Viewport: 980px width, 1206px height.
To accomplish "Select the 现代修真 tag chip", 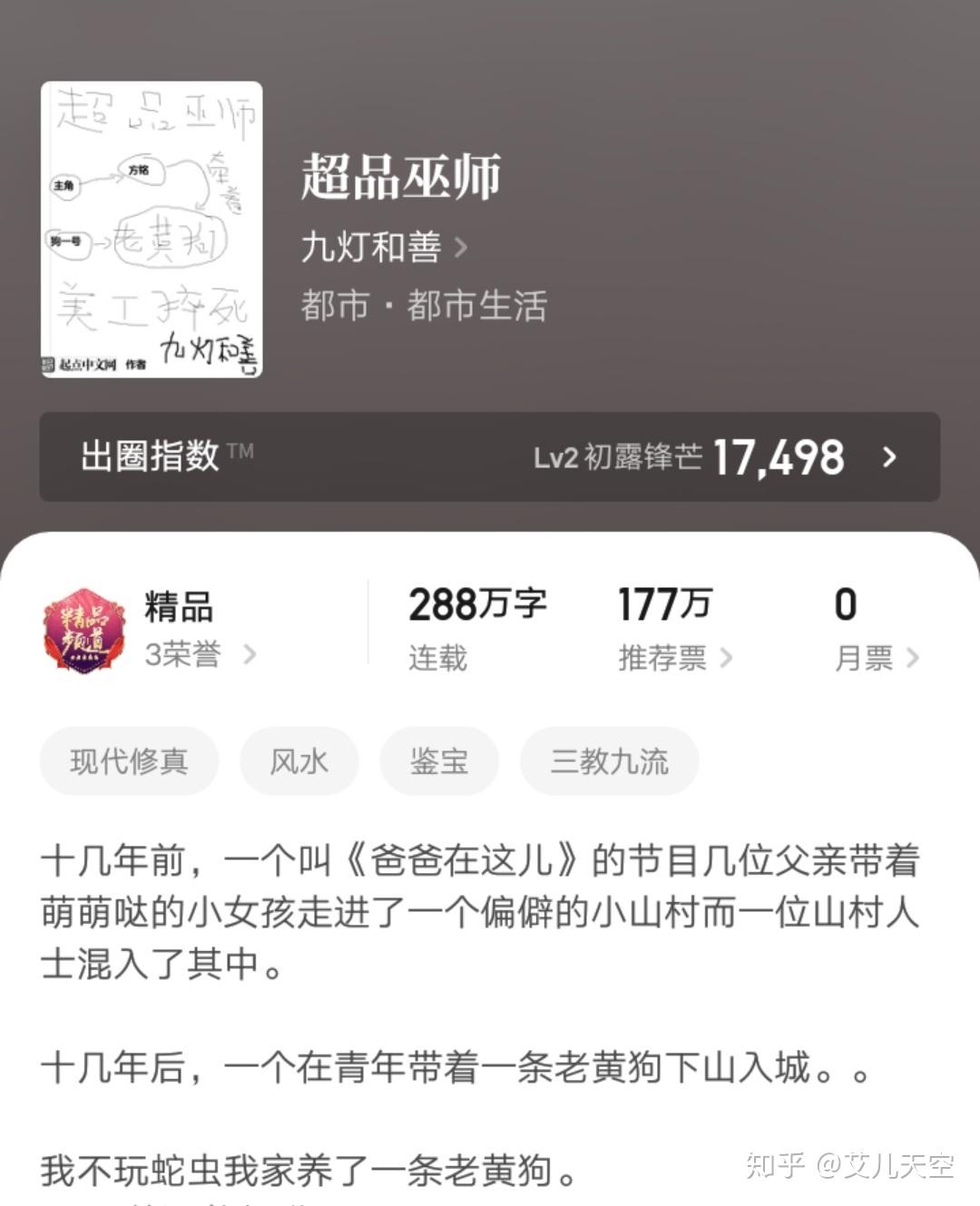I will pyautogui.click(x=129, y=762).
